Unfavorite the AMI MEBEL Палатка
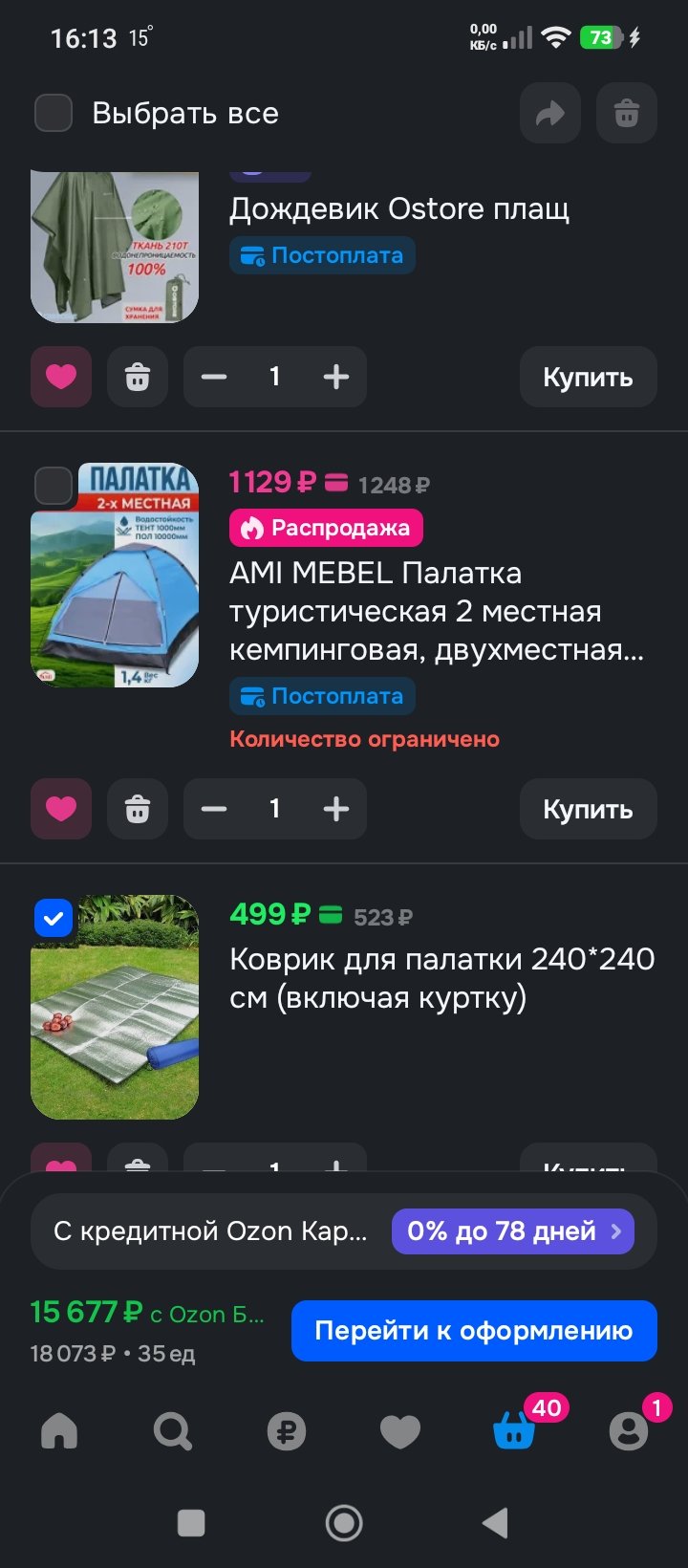688x1568 pixels. point(61,809)
